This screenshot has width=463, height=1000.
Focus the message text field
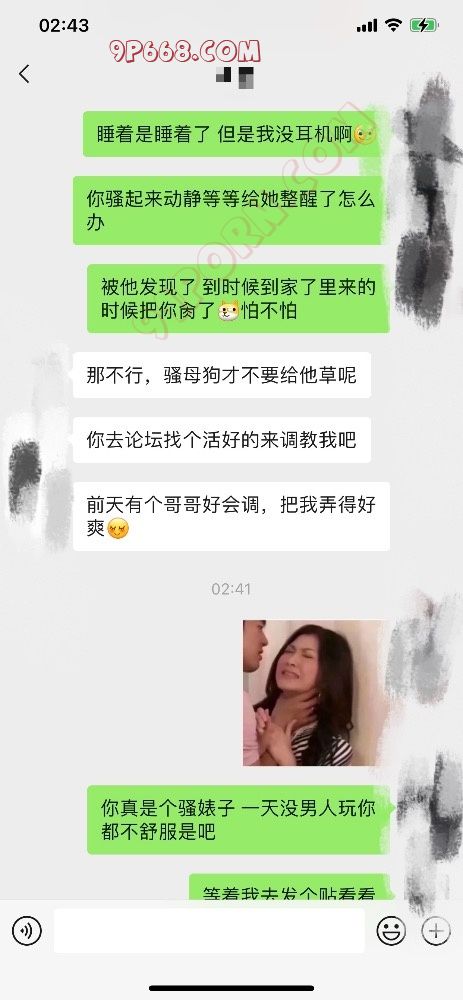click(x=209, y=931)
